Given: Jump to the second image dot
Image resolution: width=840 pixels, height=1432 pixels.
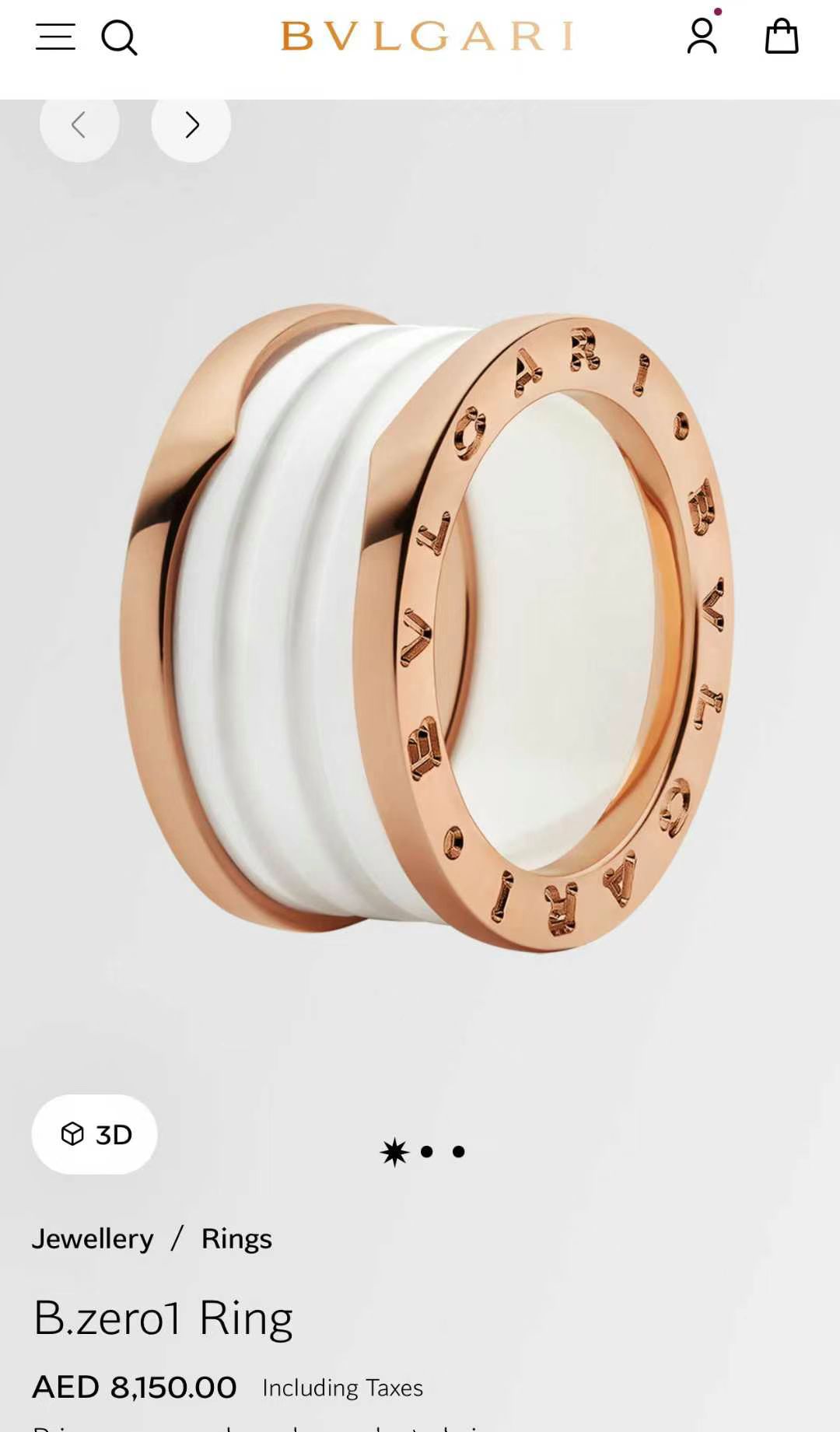Looking at the screenshot, I should [426, 1151].
